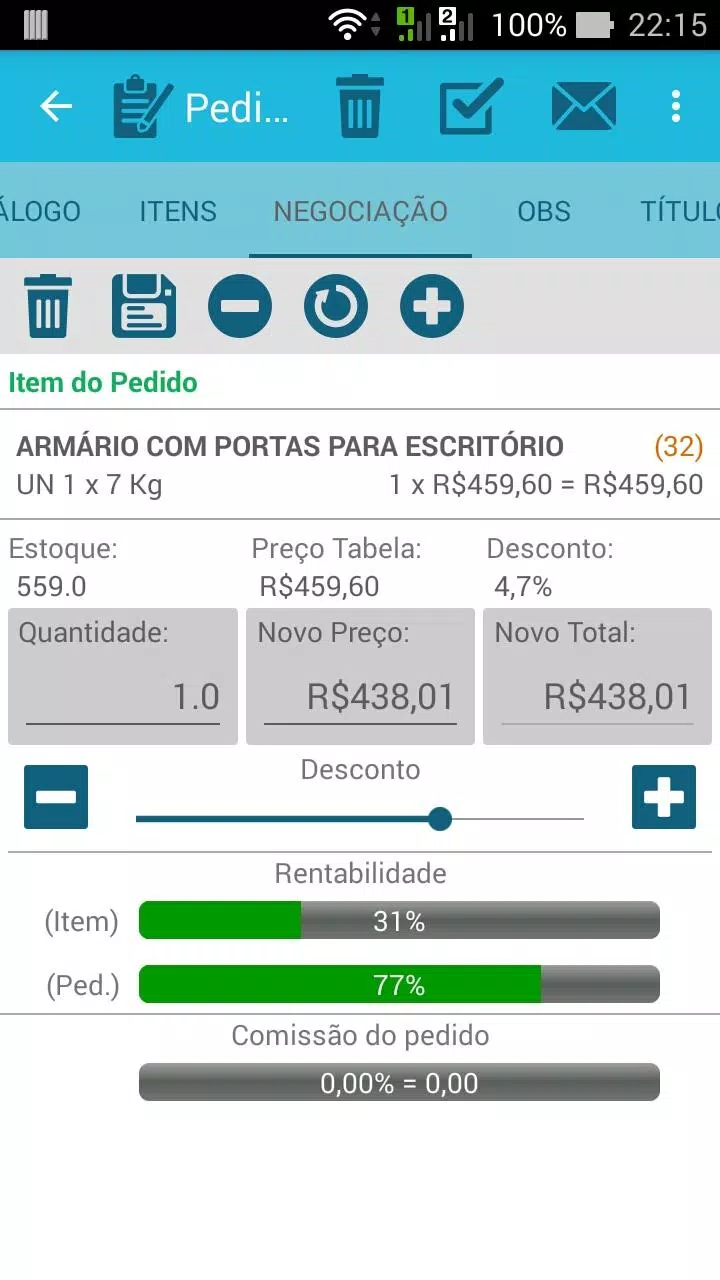Screen dimensions: 720x1280
Task: Save the item with the floppy disk icon
Action: tap(144, 306)
